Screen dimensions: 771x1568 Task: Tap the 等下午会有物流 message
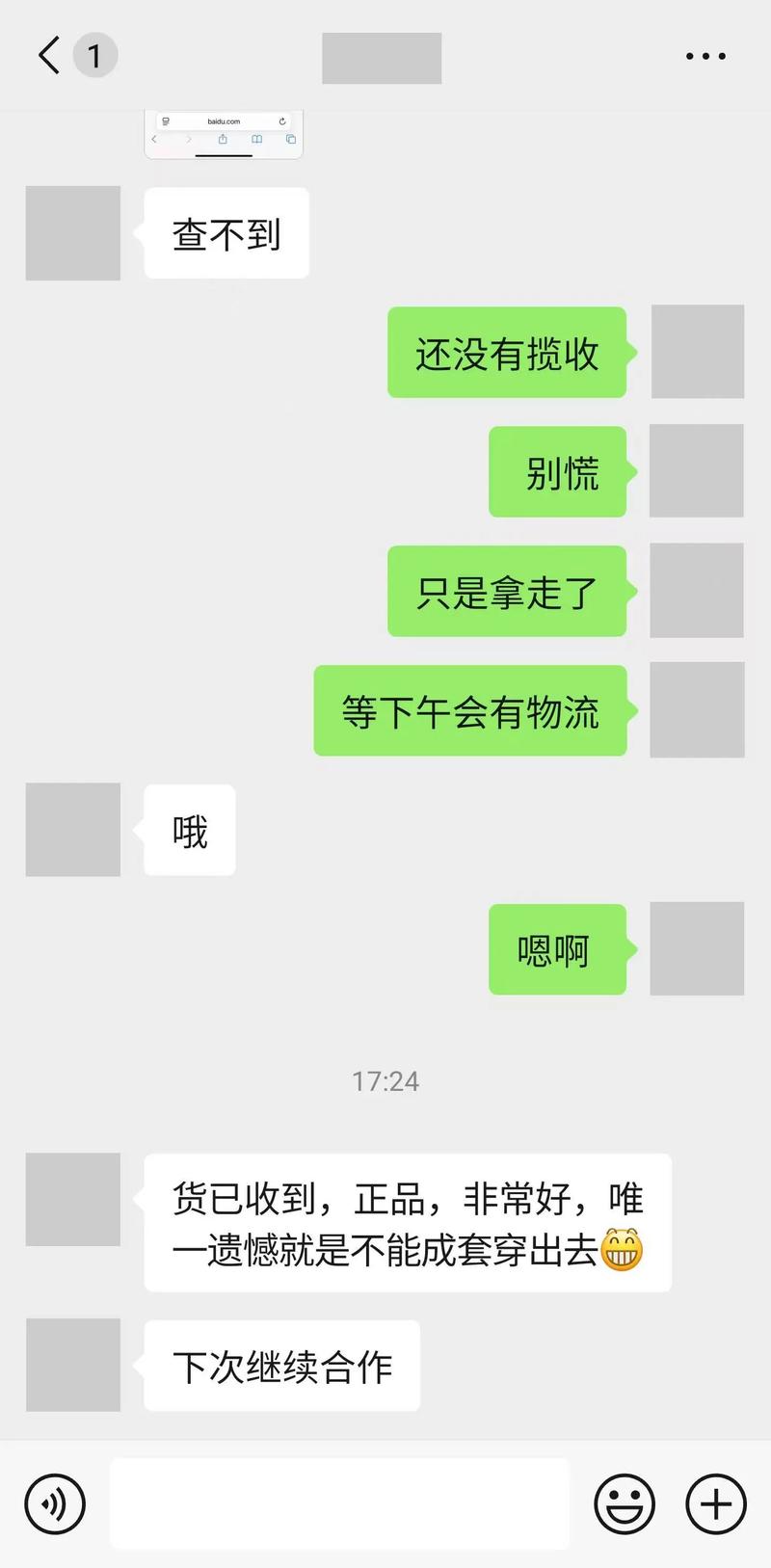pos(470,710)
